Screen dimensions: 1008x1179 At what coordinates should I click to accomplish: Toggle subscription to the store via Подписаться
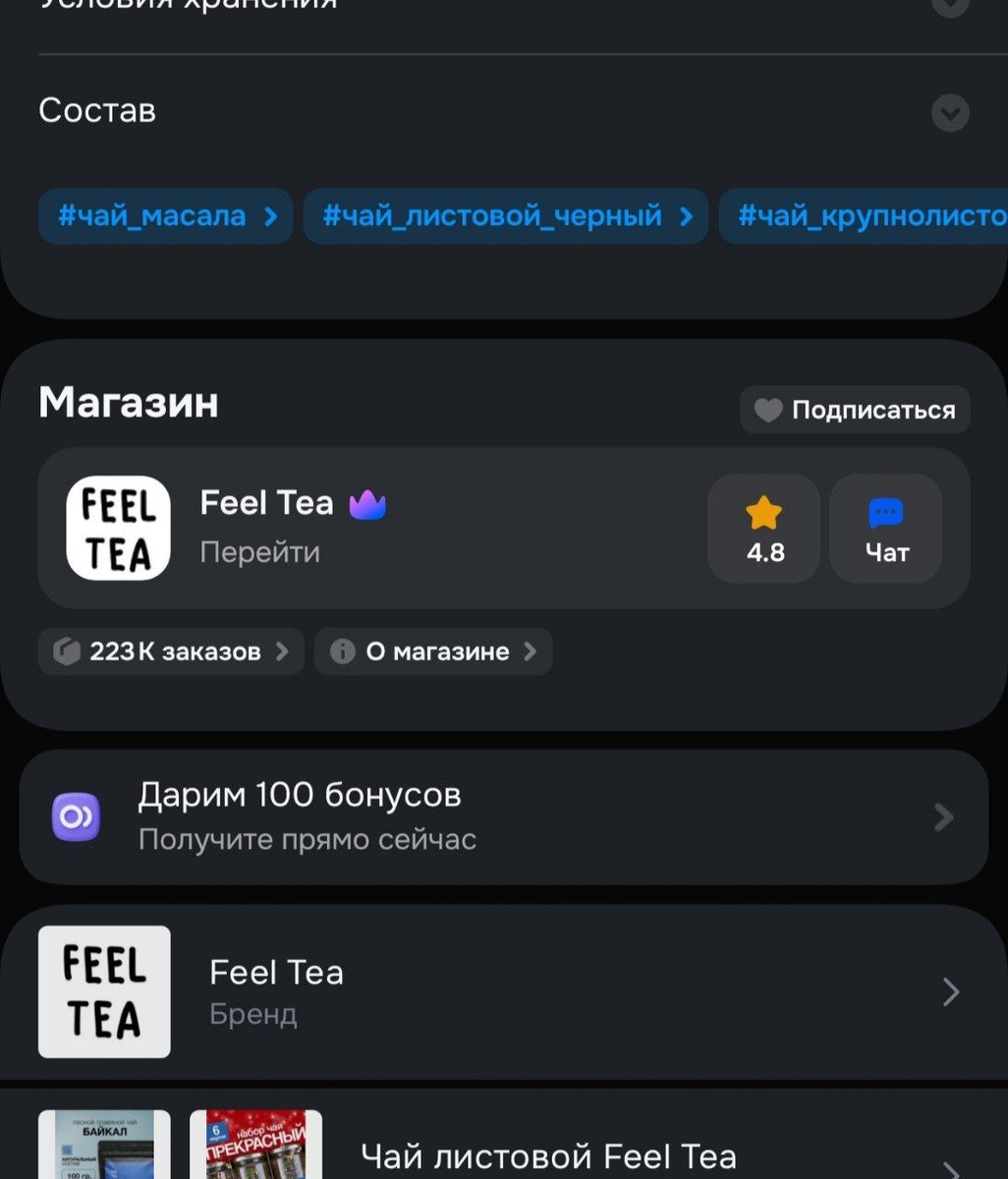(855, 410)
